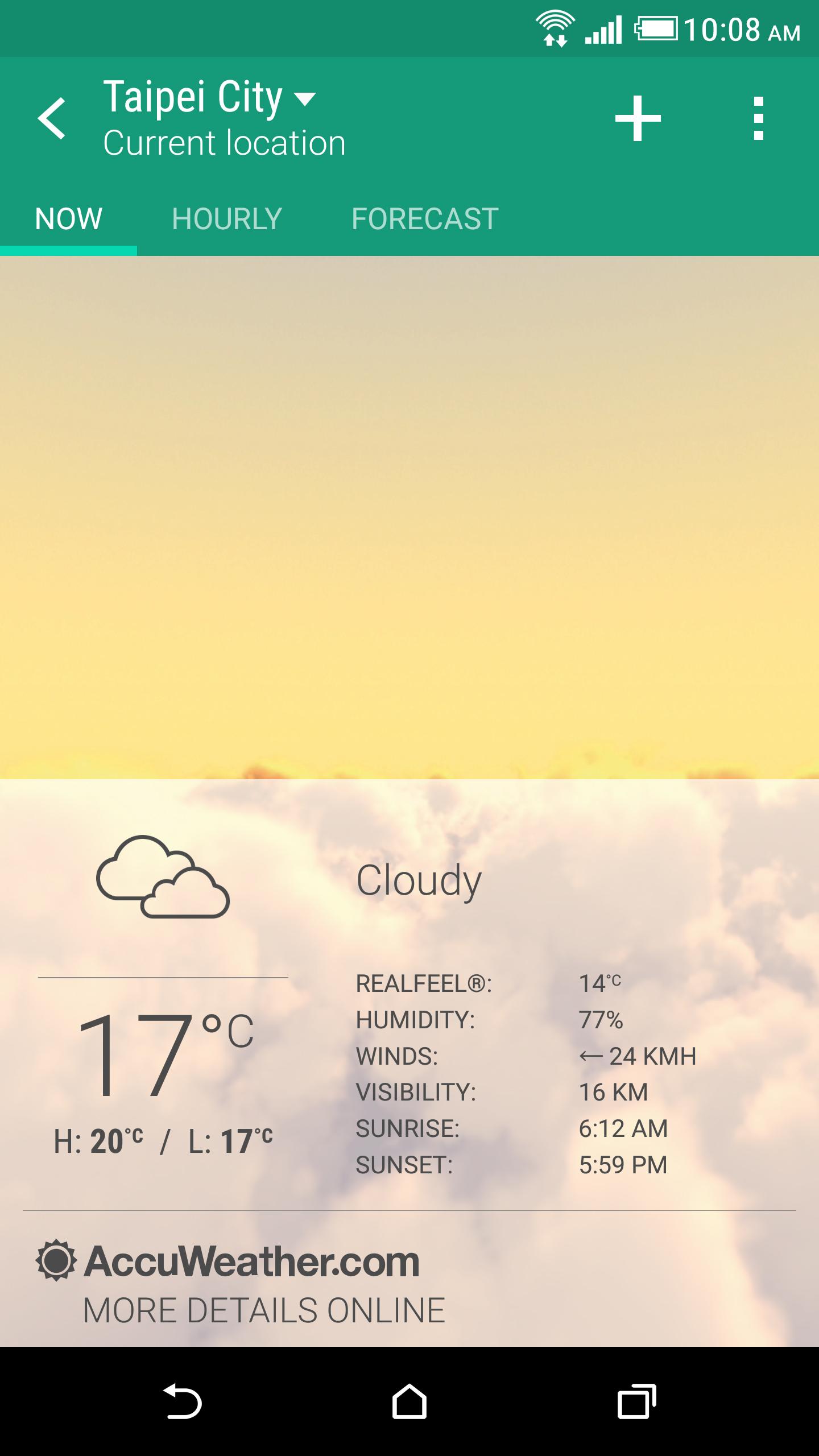This screenshot has height=1456, width=819.
Task: Tap the system home button
Action: [x=409, y=1401]
